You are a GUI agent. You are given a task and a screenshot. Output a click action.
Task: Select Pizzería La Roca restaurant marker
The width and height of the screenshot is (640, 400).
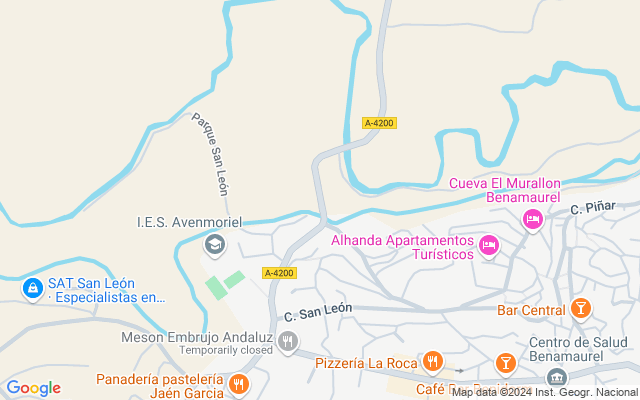[433, 361]
